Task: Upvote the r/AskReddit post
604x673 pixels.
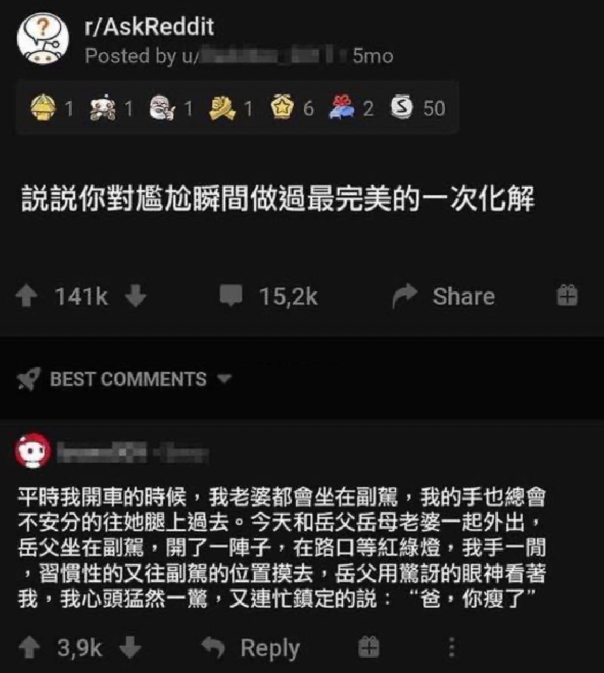Action: coord(30,296)
